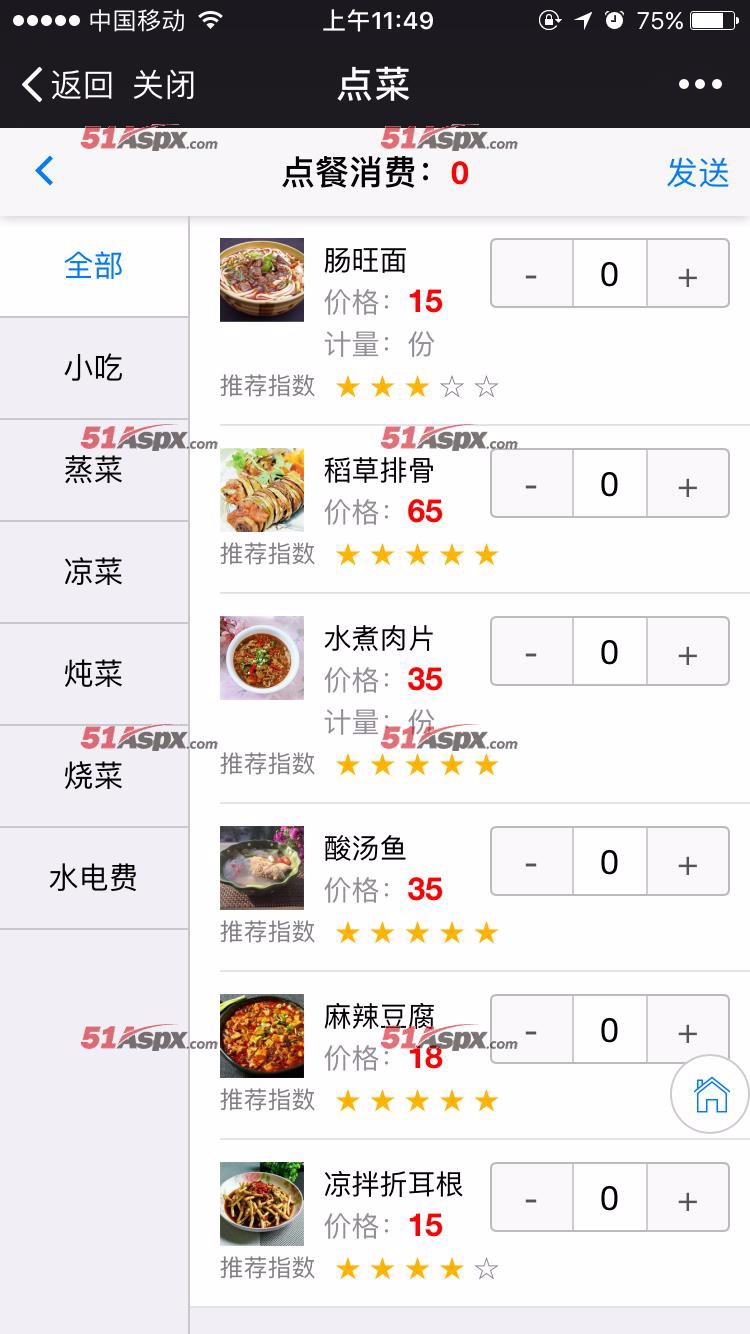Switch to the 小吃 category tab
Viewport: 750px width, 1334px height.
(x=95, y=368)
